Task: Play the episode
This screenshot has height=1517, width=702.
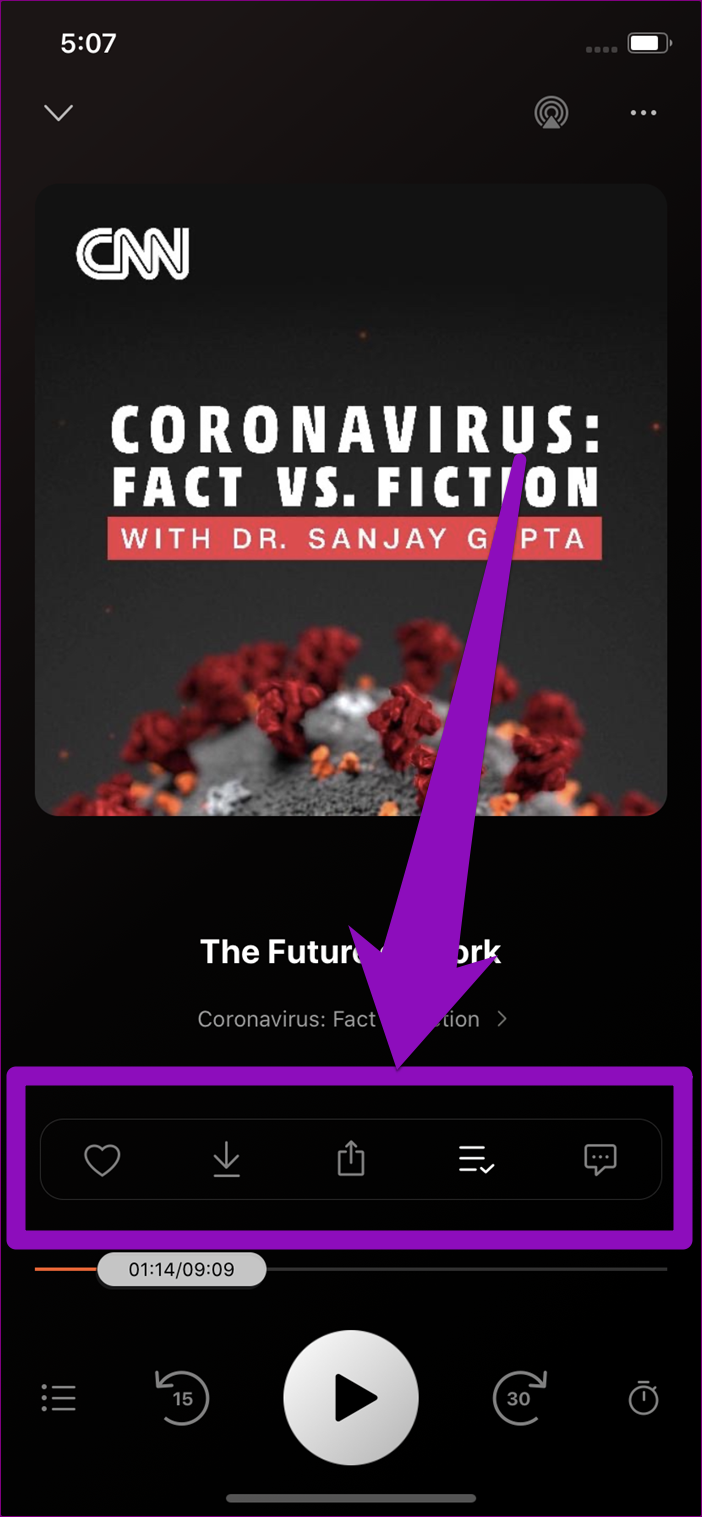Action: click(351, 1397)
